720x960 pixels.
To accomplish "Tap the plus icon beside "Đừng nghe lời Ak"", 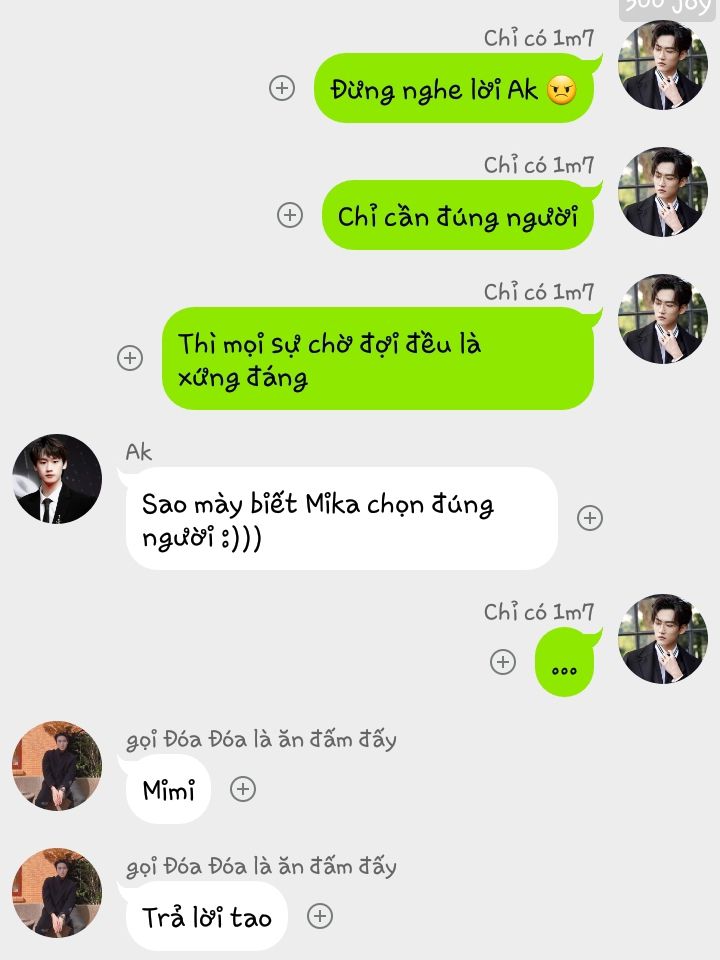I will pos(282,88).
